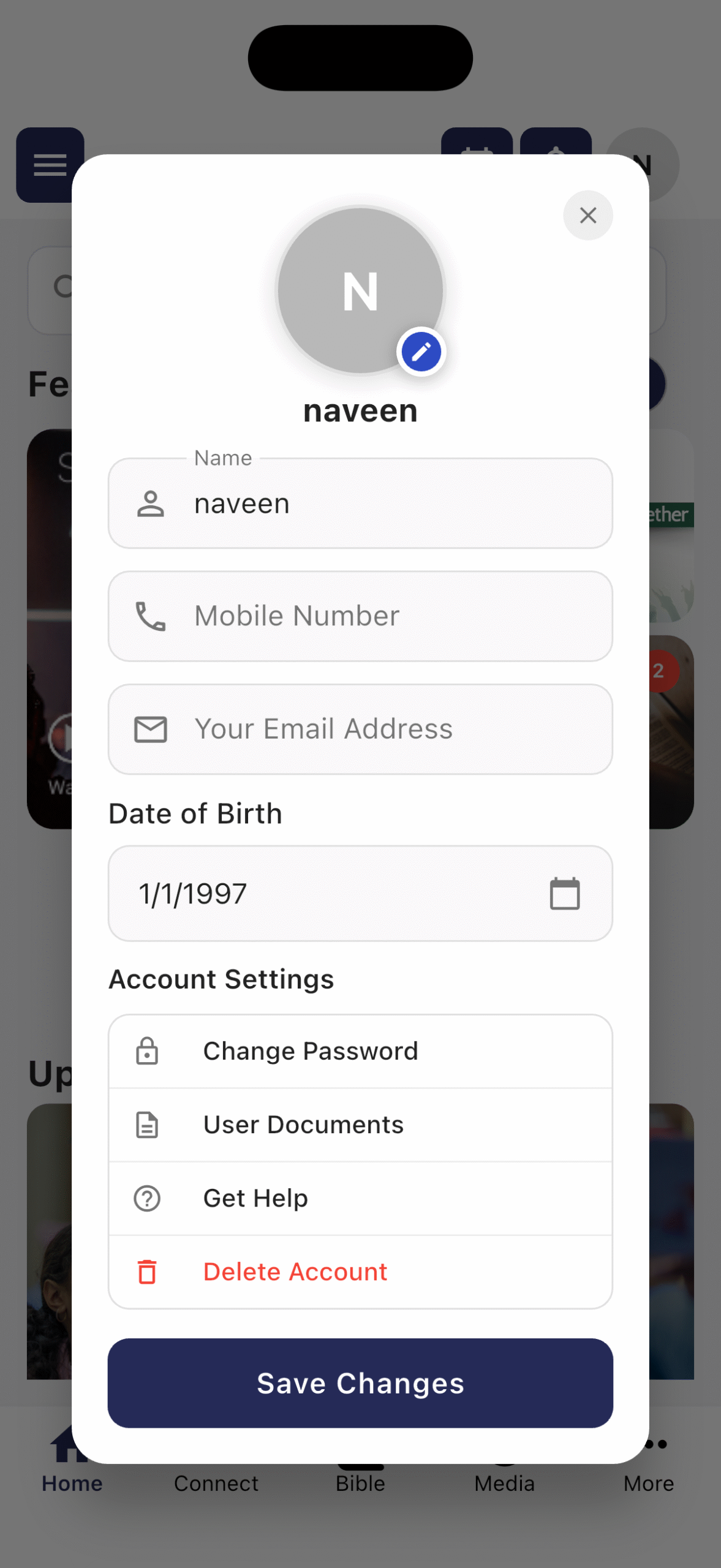This screenshot has width=721, height=1568.
Task: Select Delete Account
Action: 360,1272
